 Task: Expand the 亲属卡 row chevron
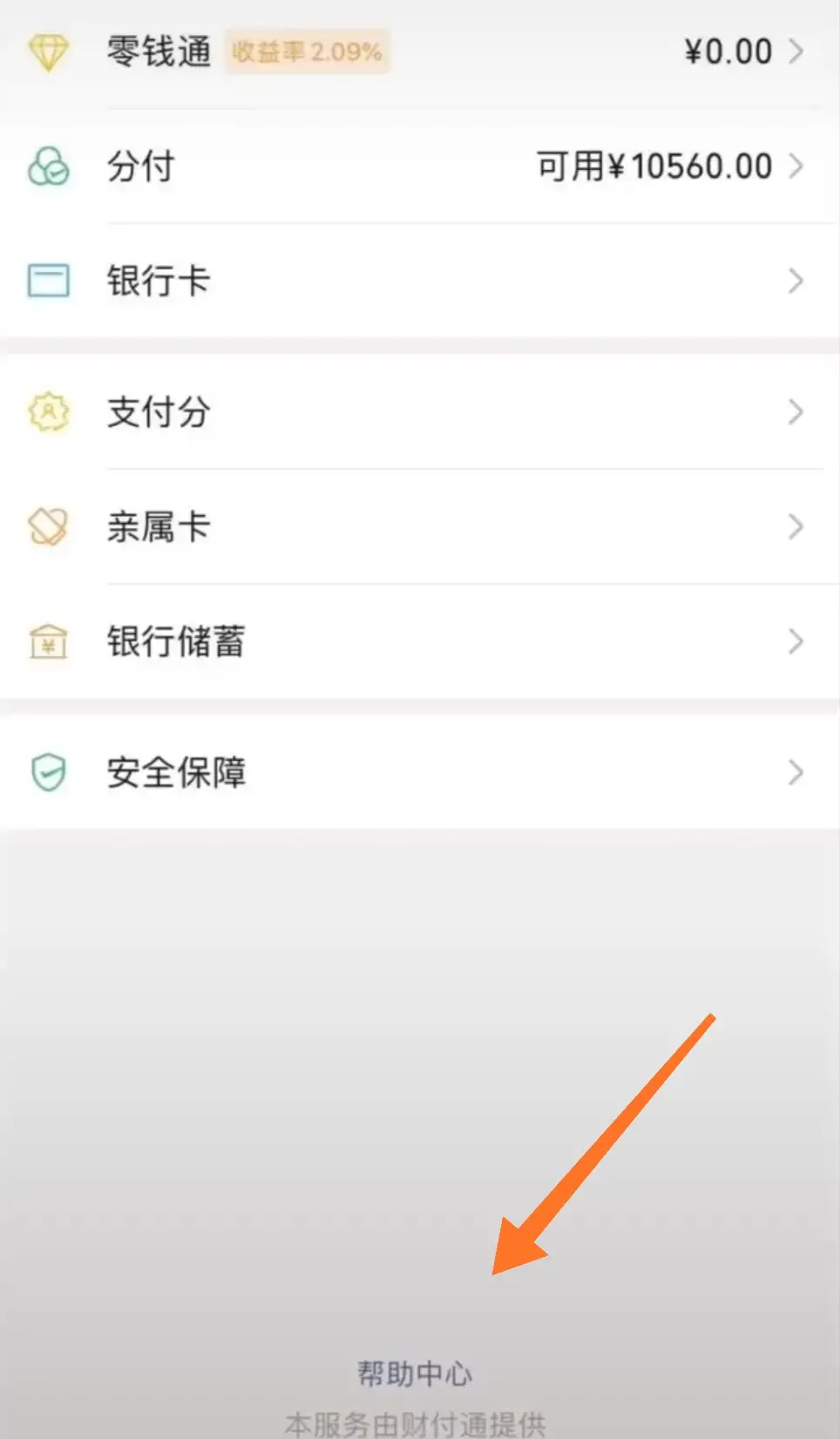click(x=795, y=526)
